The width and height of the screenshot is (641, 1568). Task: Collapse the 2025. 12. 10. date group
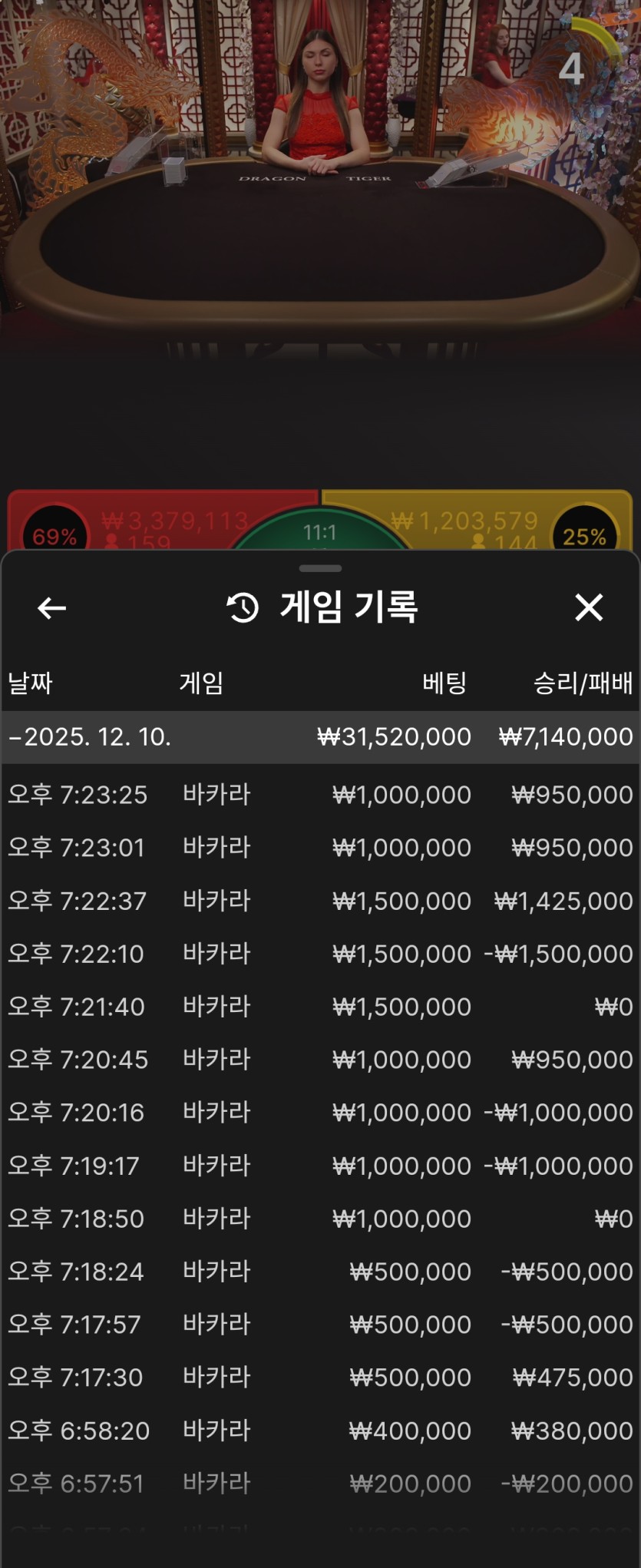coord(91,737)
